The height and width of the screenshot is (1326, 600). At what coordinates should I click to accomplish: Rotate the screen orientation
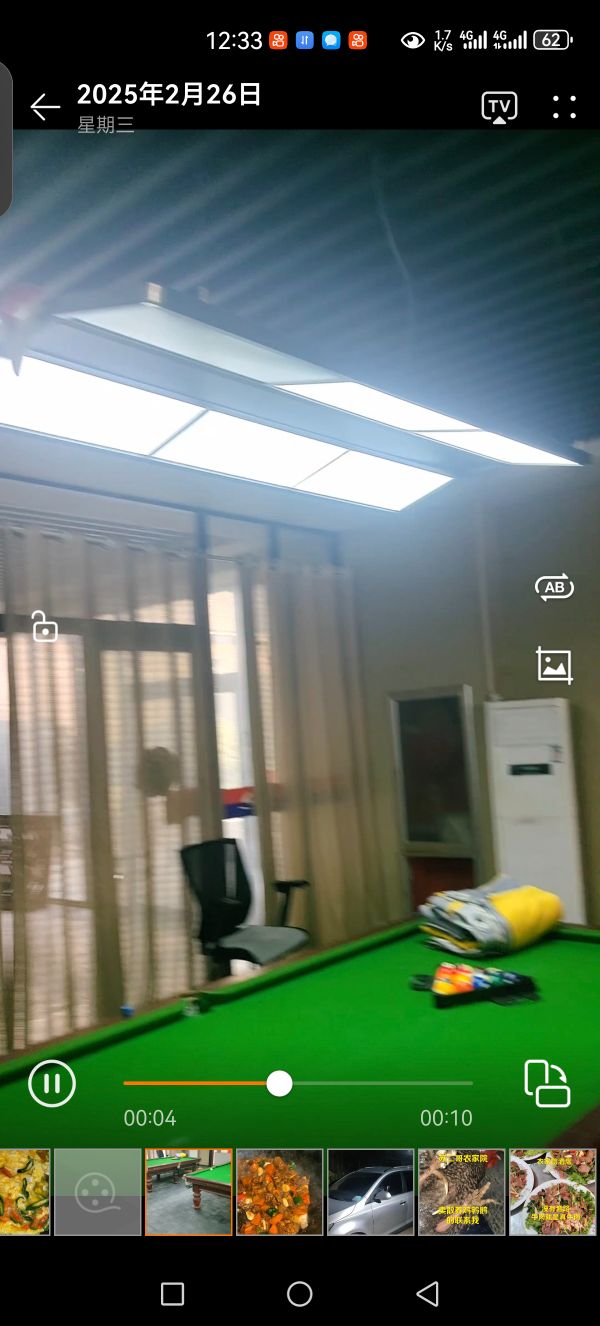pyautogui.click(x=547, y=1083)
